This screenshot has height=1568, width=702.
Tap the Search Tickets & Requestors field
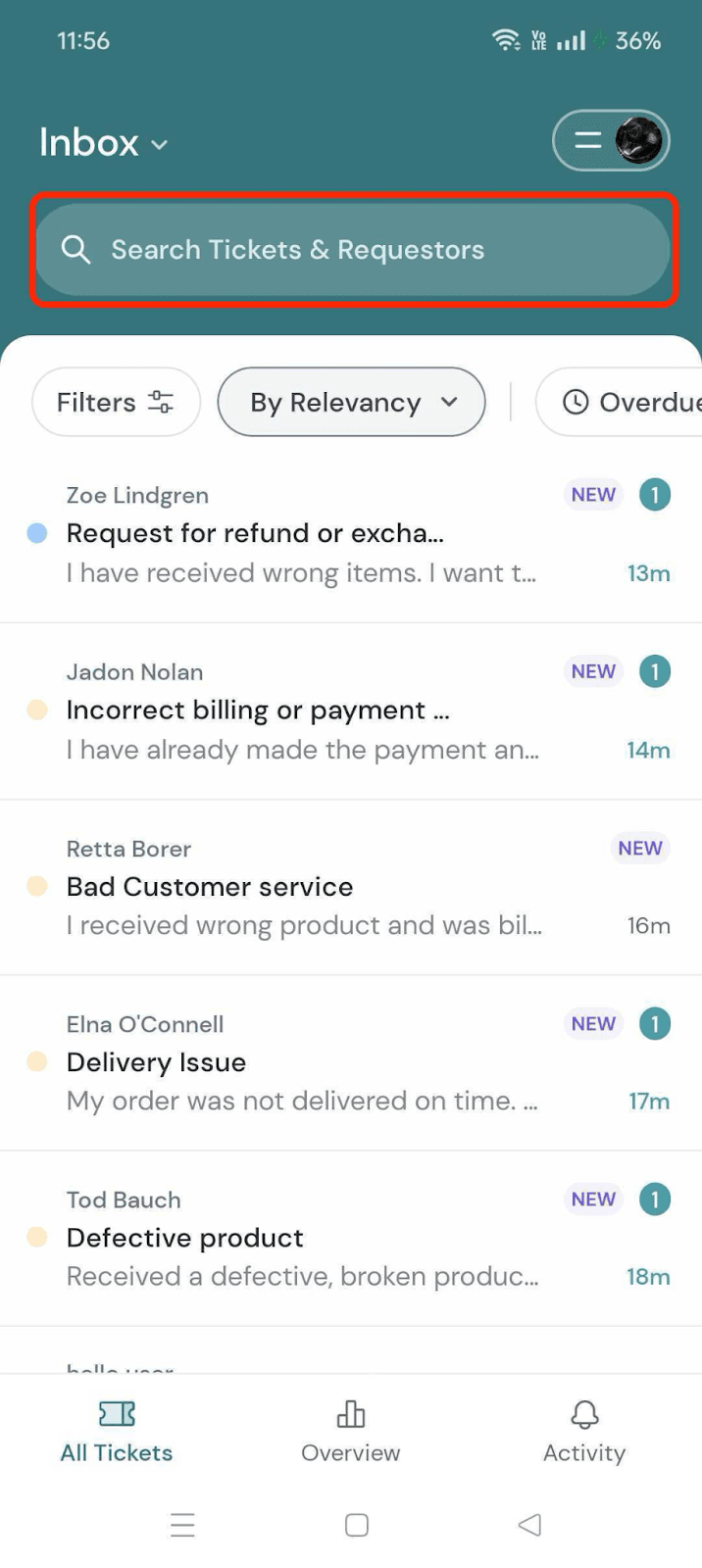353,250
